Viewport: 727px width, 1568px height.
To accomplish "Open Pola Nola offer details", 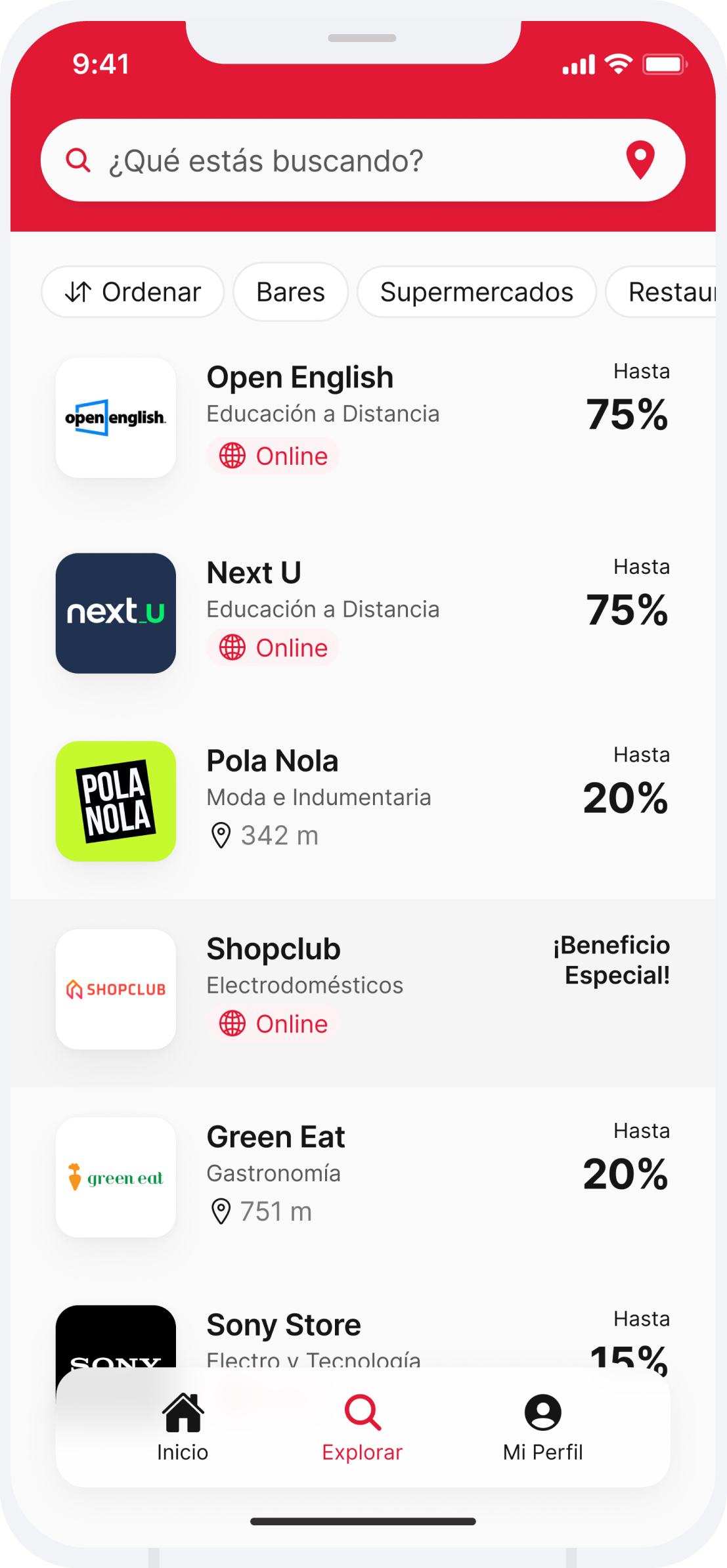I will 363,801.
